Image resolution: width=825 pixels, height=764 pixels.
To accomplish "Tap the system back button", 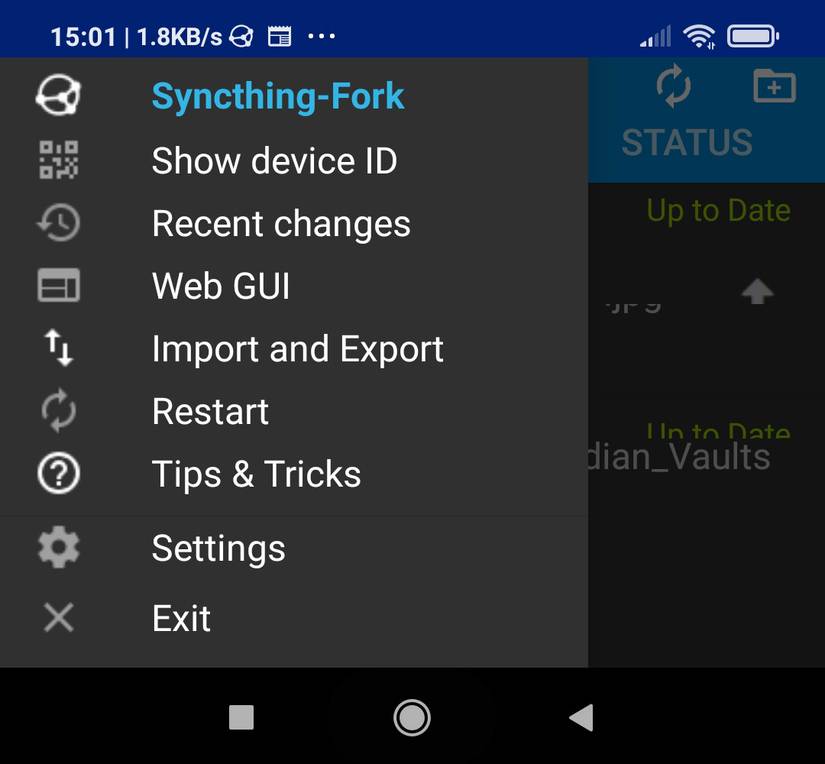I will pos(581,717).
